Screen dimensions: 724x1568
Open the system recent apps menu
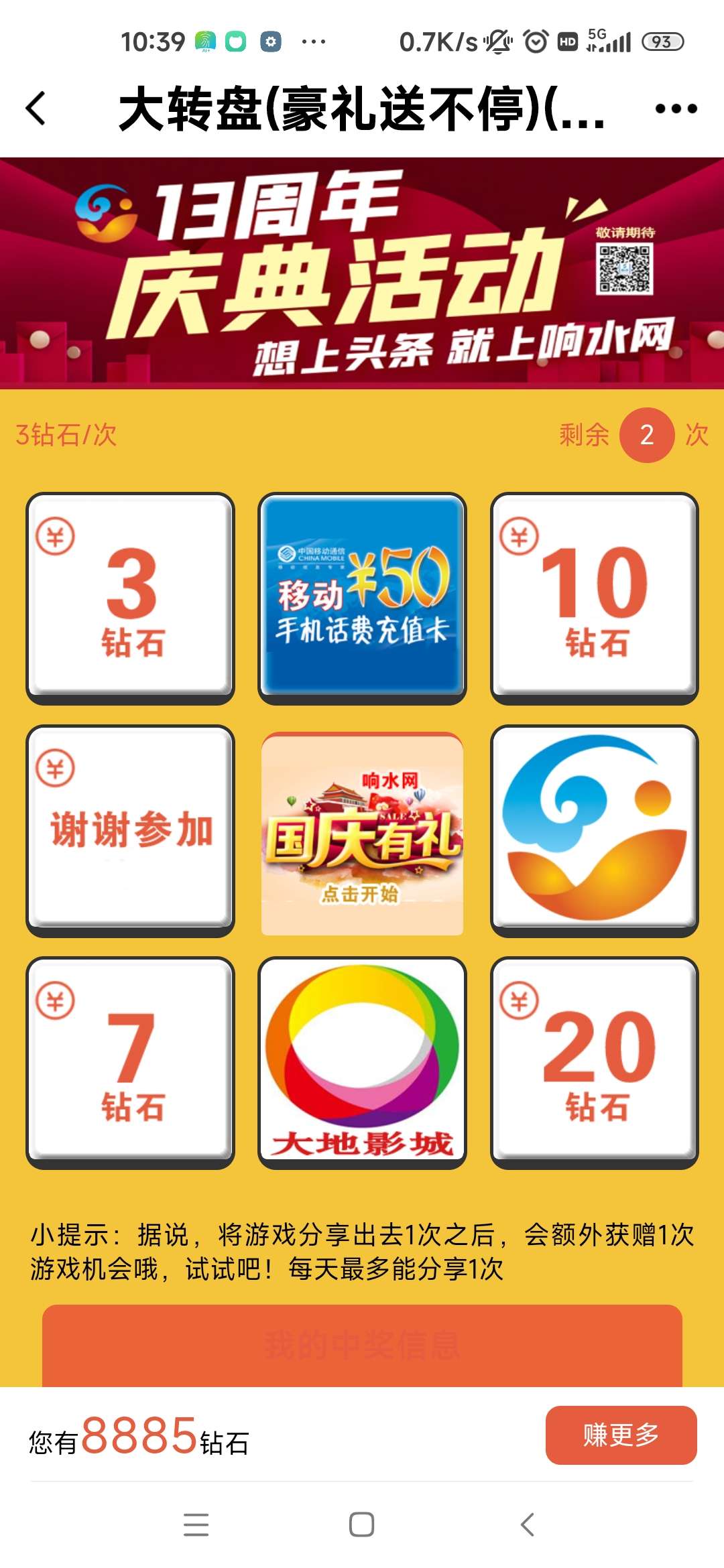pyautogui.click(x=196, y=1524)
